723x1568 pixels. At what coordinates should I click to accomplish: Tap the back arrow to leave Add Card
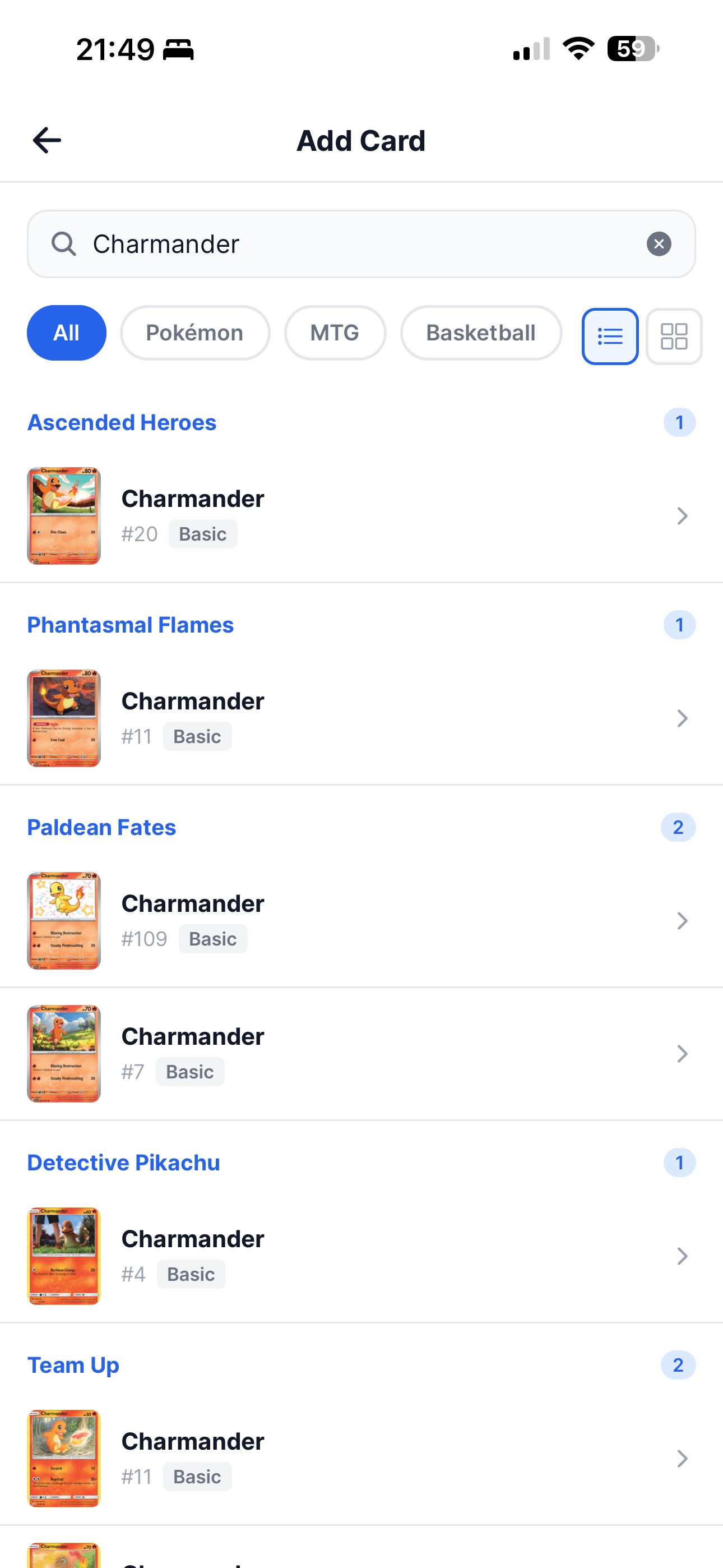(47, 140)
